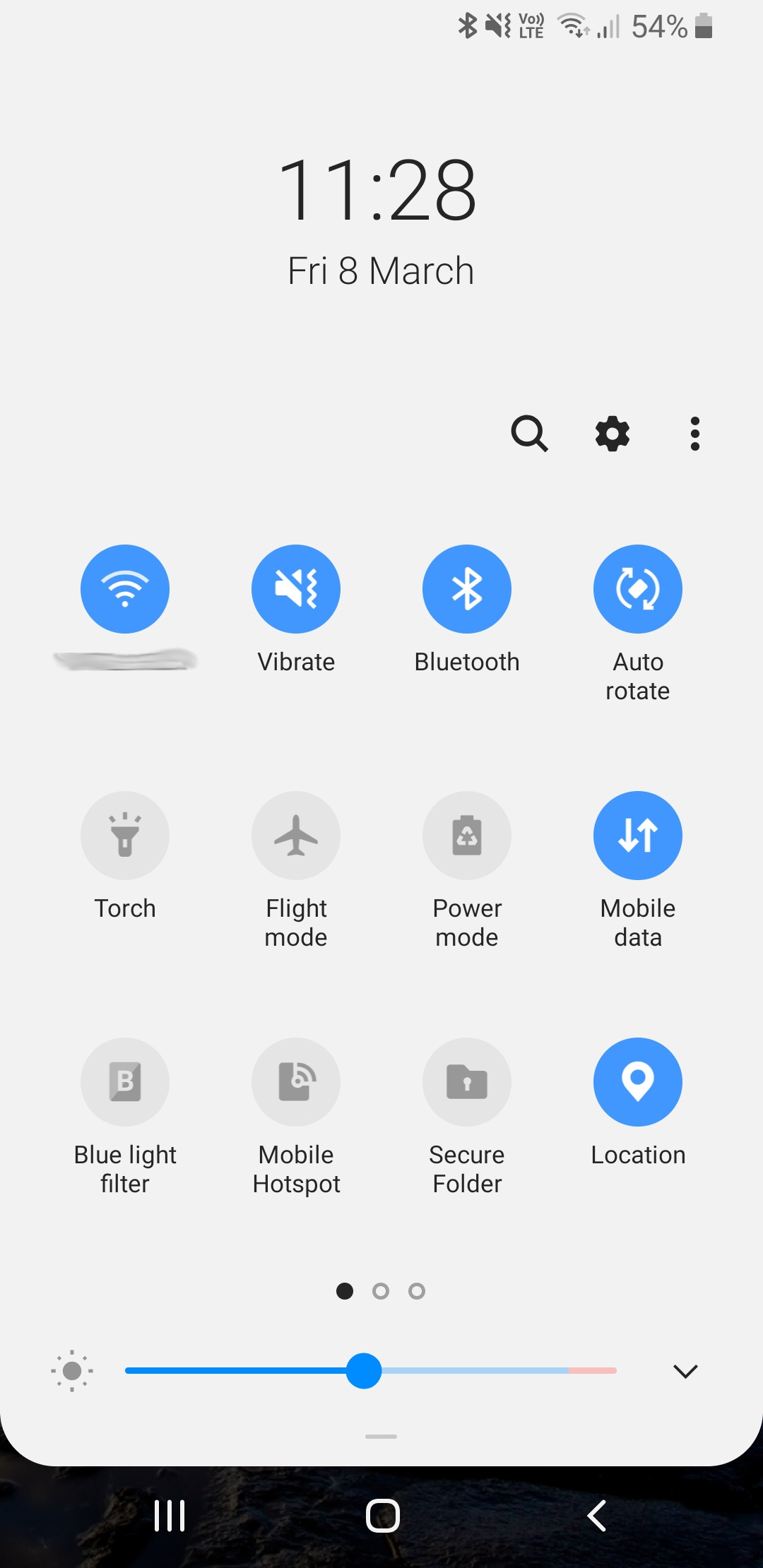The image size is (763, 1568).
Task: Select the second page indicator dot
Action: click(x=381, y=1291)
